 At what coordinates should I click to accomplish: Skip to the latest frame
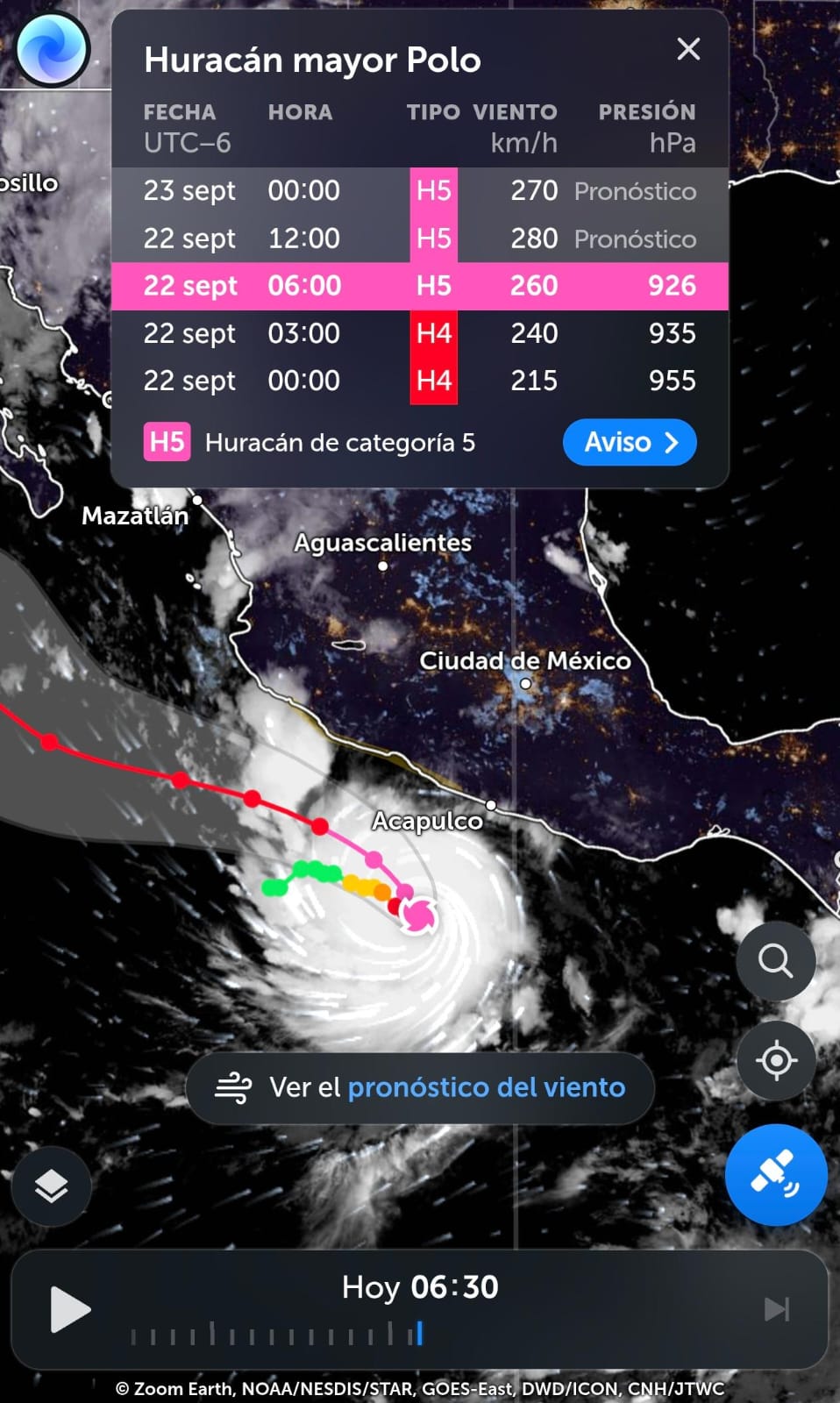pyautogui.click(x=776, y=1309)
